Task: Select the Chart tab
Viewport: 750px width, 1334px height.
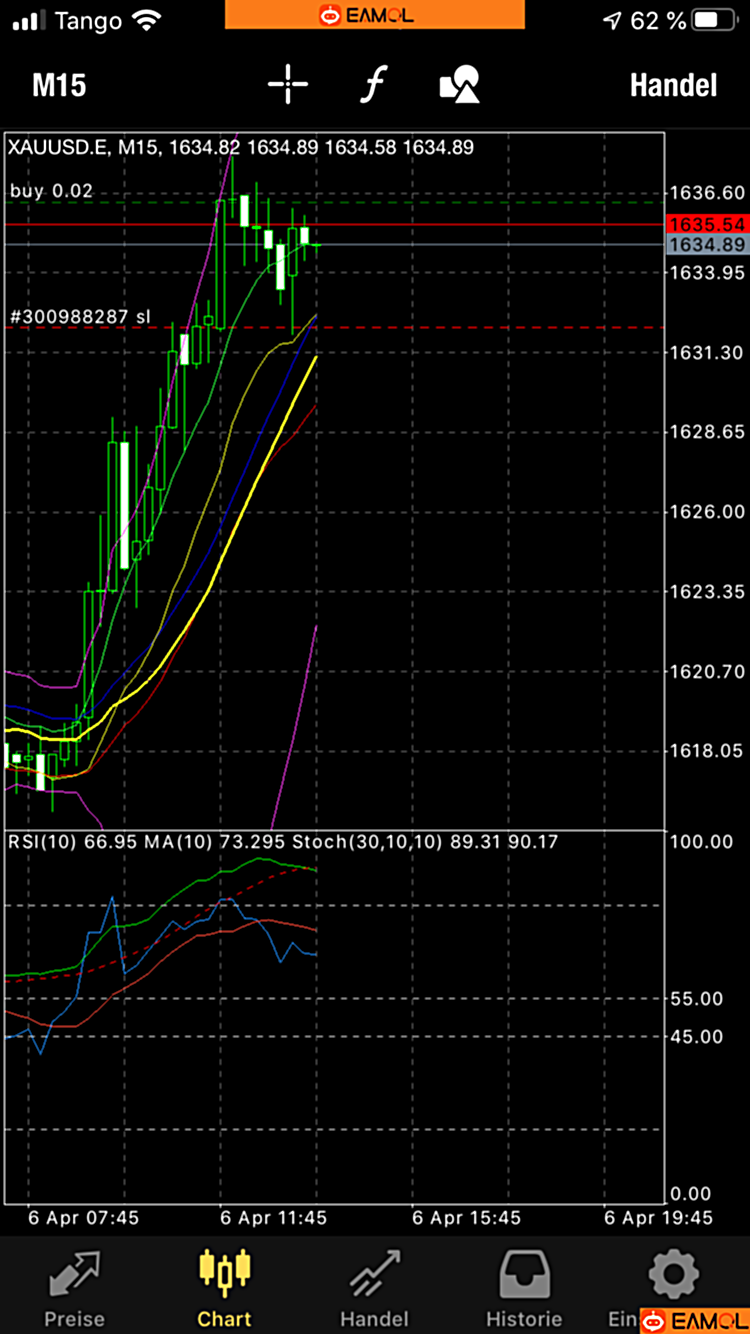Action: 225,1288
